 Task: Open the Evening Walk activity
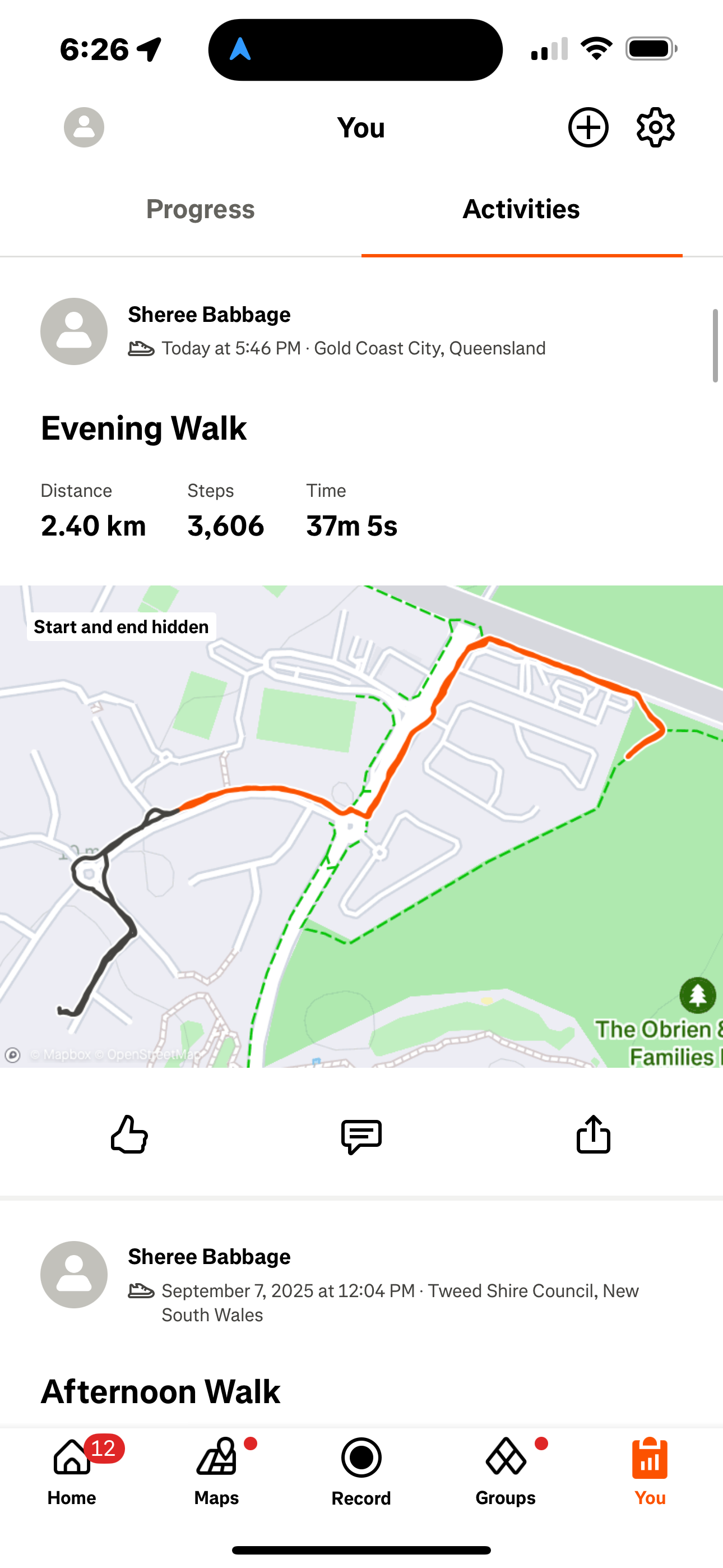point(143,428)
